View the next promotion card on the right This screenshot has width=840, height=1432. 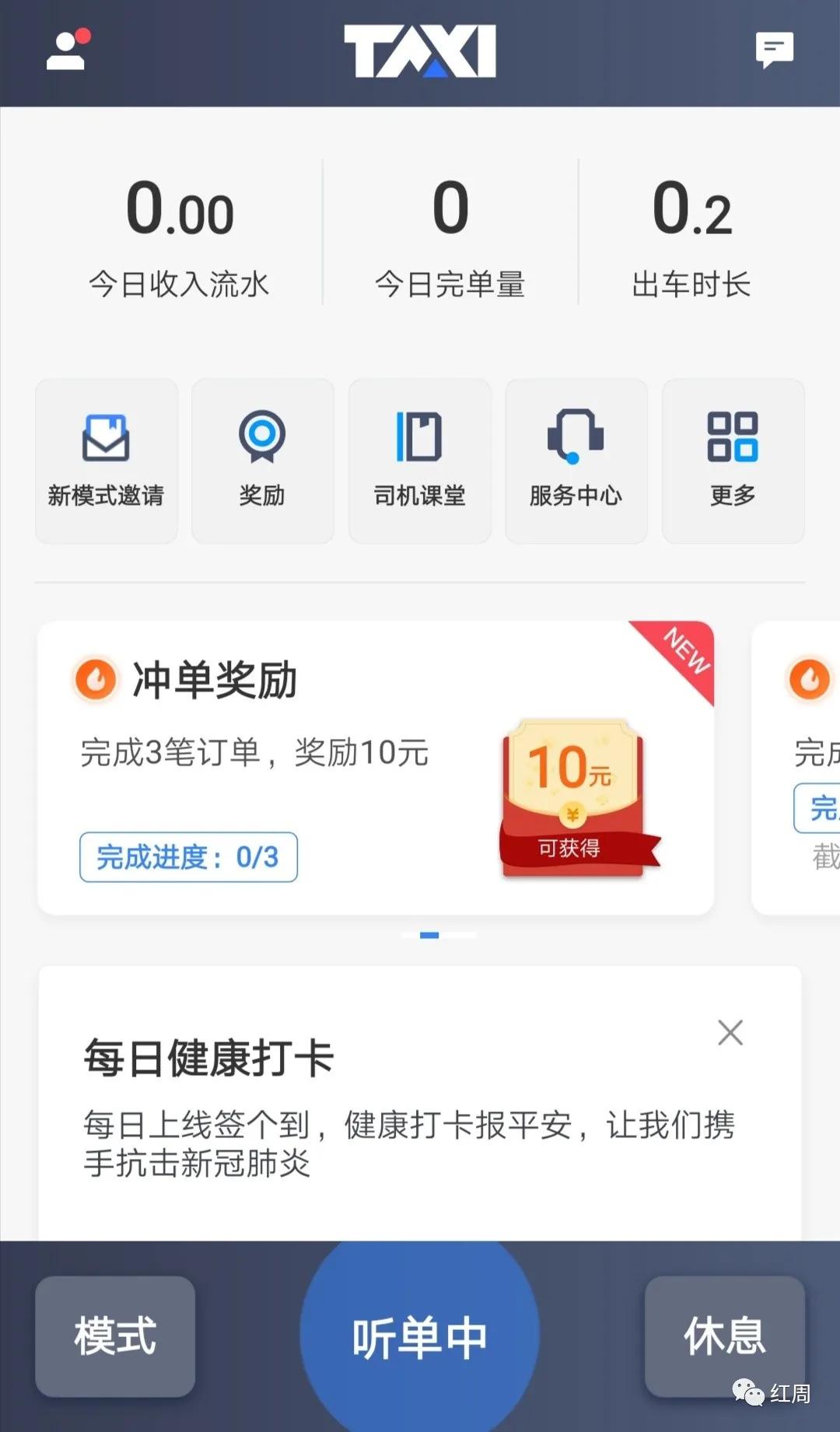pyautogui.click(x=801, y=770)
